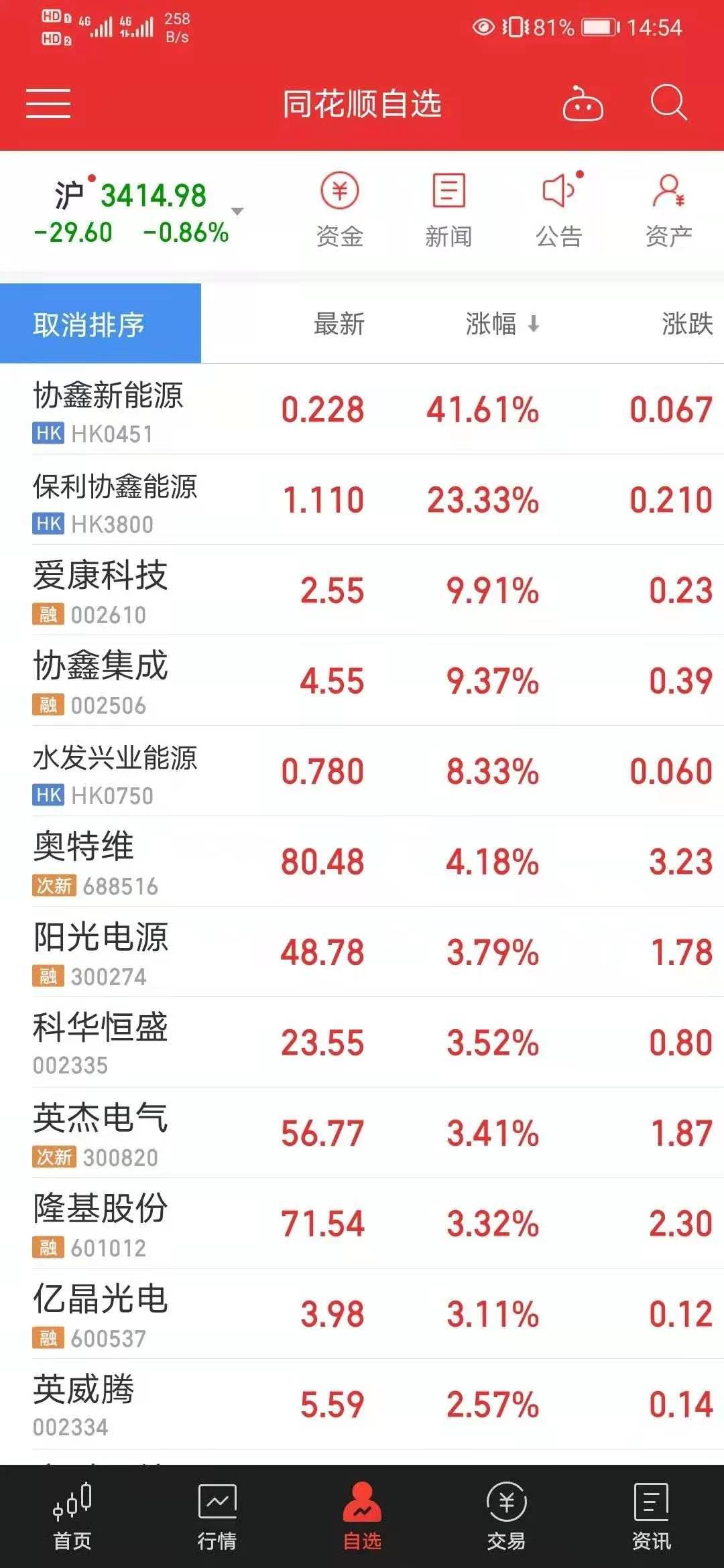Open the hamburger drawer menu
The height and width of the screenshot is (1568, 724).
pyautogui.click(x=48, y=103)
